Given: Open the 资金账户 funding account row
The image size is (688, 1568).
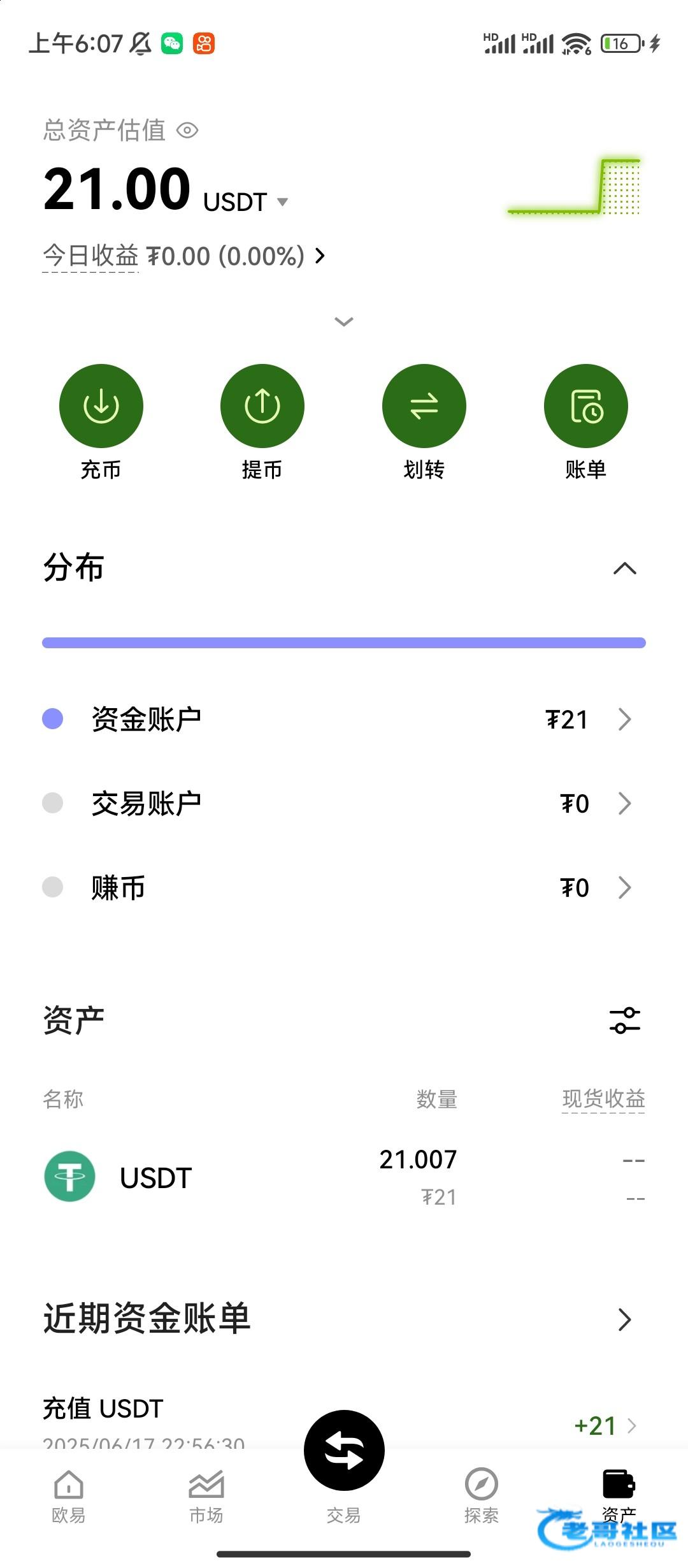Looking at the screenshot, I should pyautogui.click(x=344, y=719).
